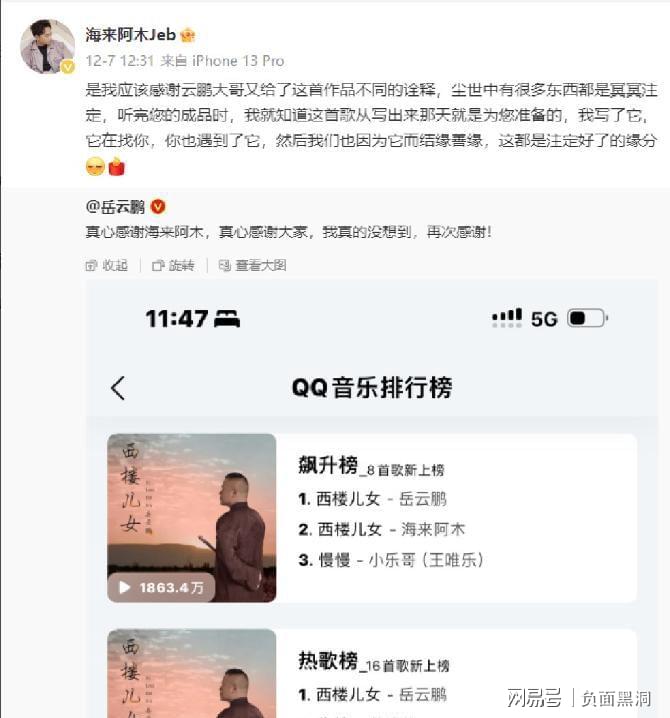Visit the @岳云鹏 profile link
The height and width of the screenshot is (718, 670).
pyautogui.click(x=115, y=207)
